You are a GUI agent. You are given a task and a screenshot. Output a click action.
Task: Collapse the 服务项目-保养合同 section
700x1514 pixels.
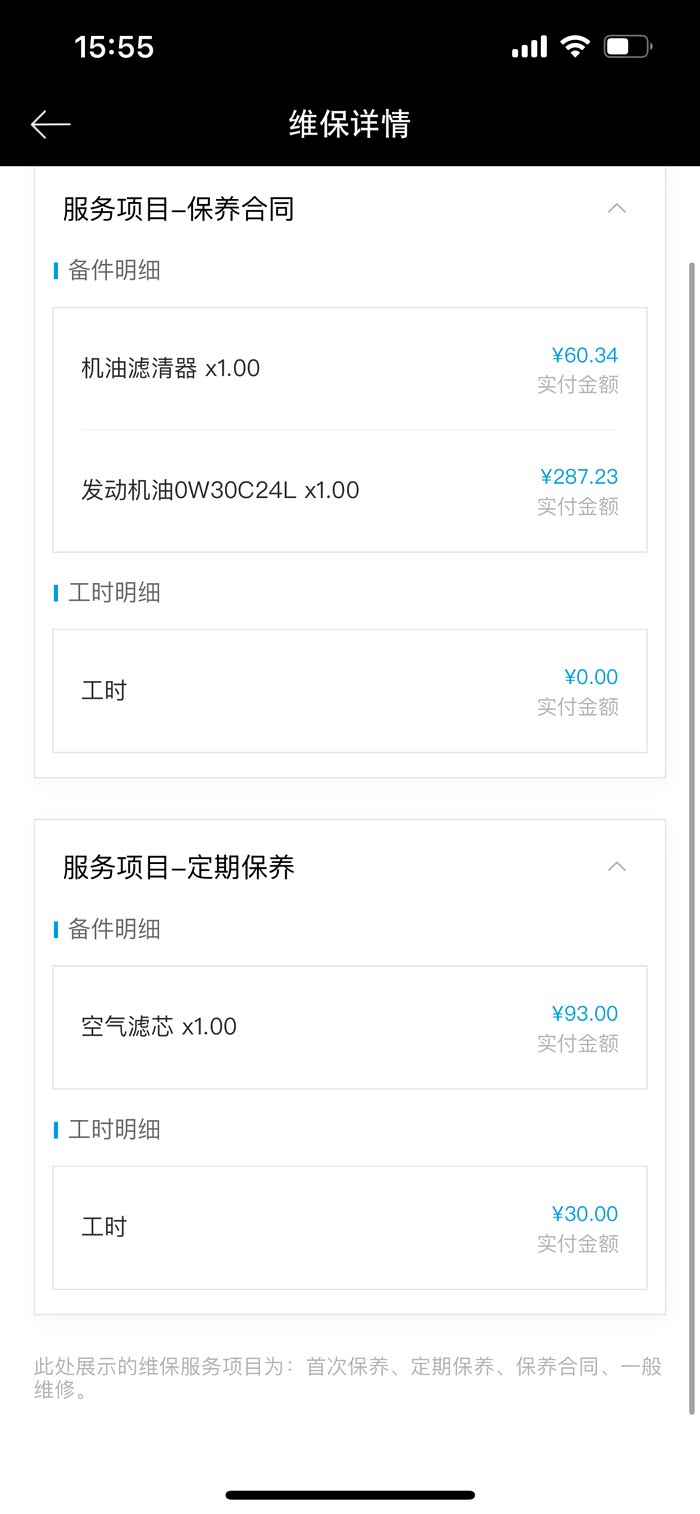[x=617, y=209]
